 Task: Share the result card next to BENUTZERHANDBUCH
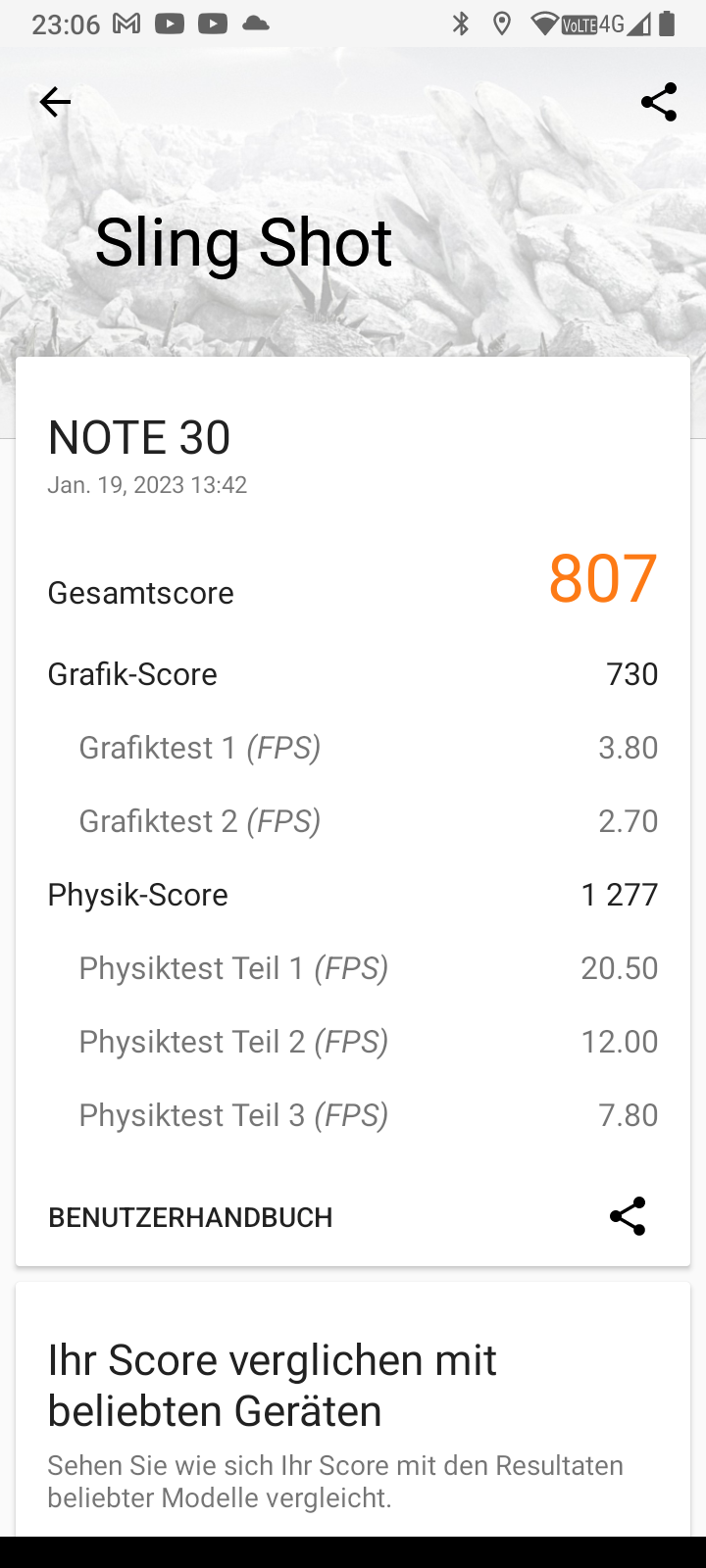pos(628,1216)
